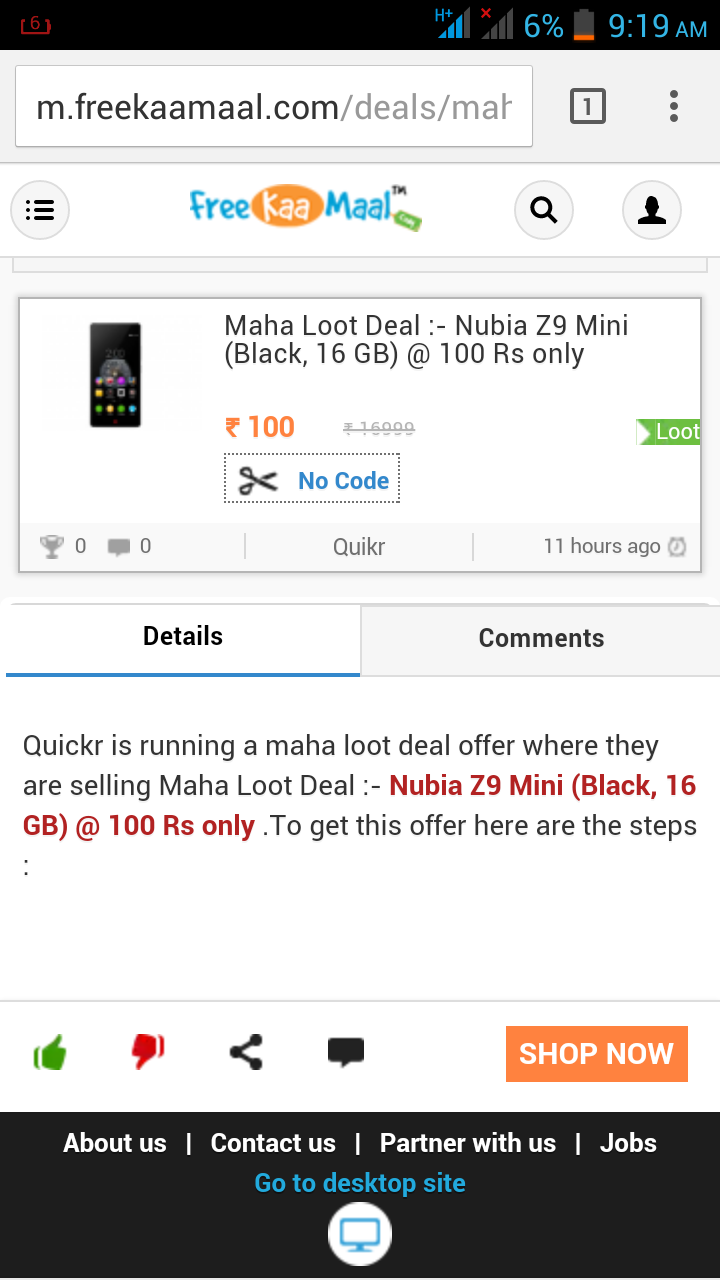
Task: Upvote the deal with thumbs up
Action: coord(51,1053)
